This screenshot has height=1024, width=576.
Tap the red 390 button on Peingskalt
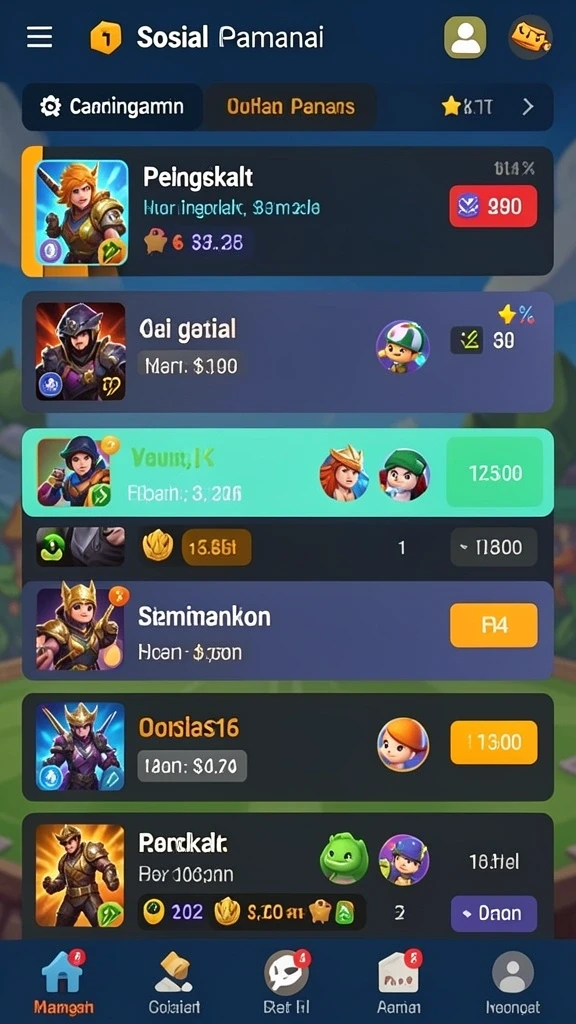click(494, 206)
